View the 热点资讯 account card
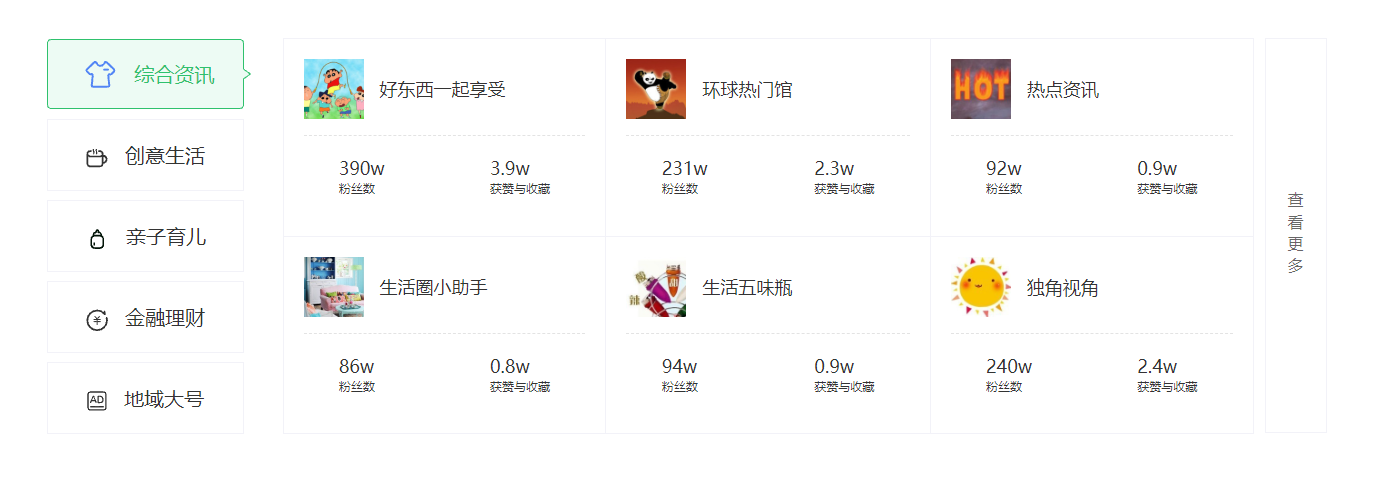The image size is (1379, 489). [1062, 90]
